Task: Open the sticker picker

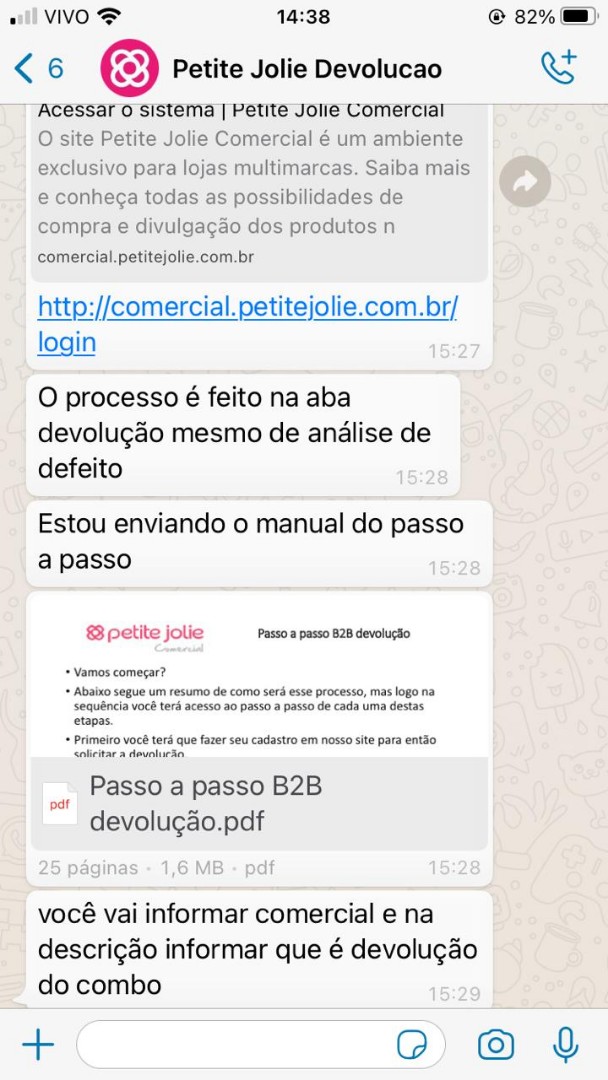Action: click(411, 1045)
